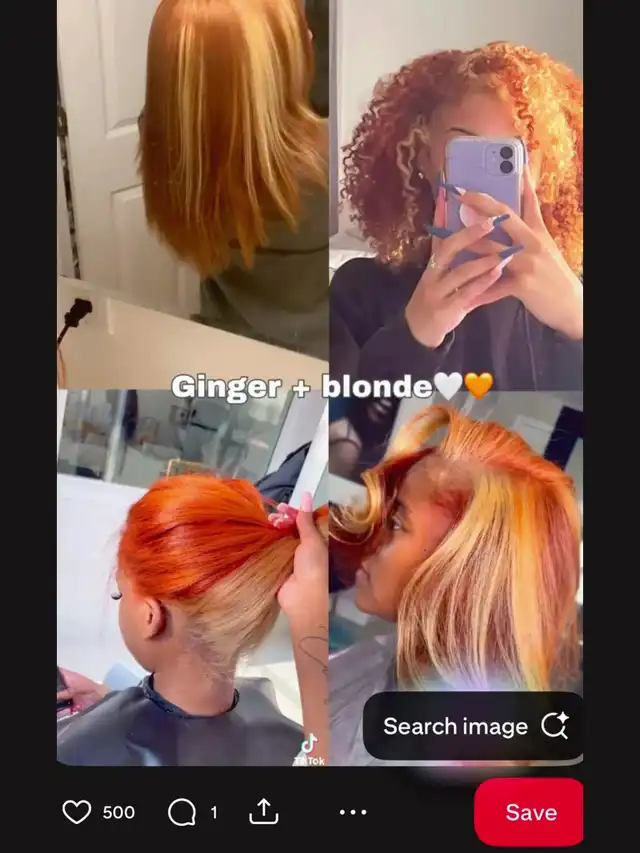
Task: Like this pin with the heart icon
Action: [x=78, y=812]
